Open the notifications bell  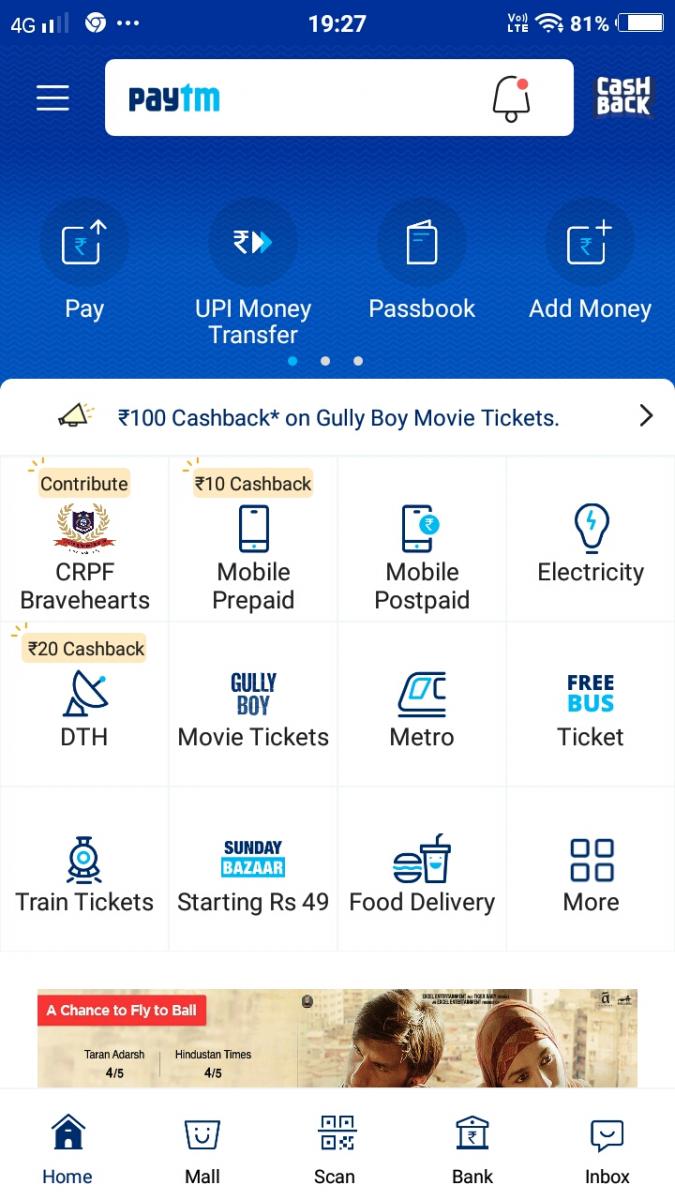point(511,99)
